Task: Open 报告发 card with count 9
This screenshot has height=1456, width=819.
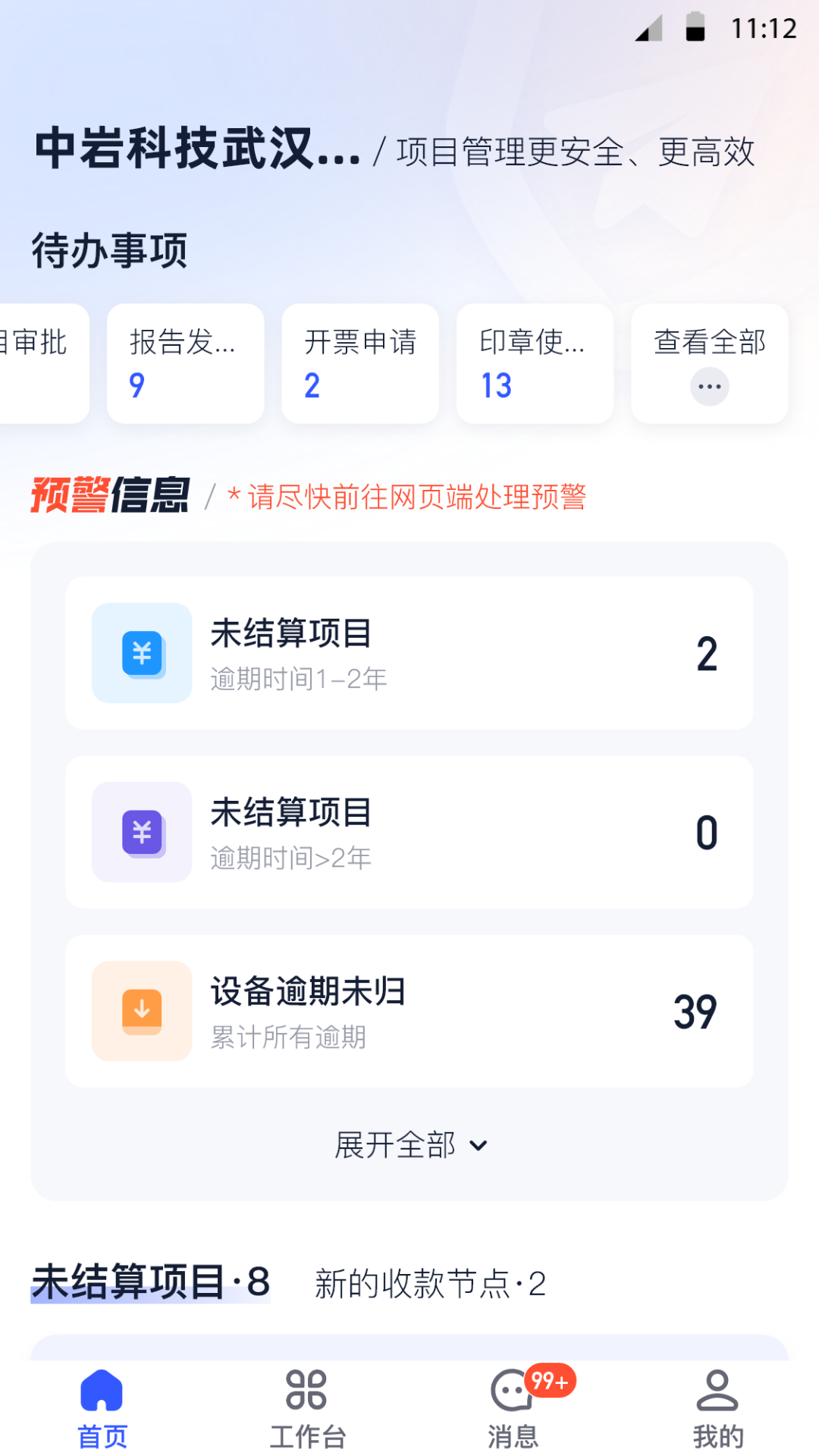Action: (x=185, y=362)
